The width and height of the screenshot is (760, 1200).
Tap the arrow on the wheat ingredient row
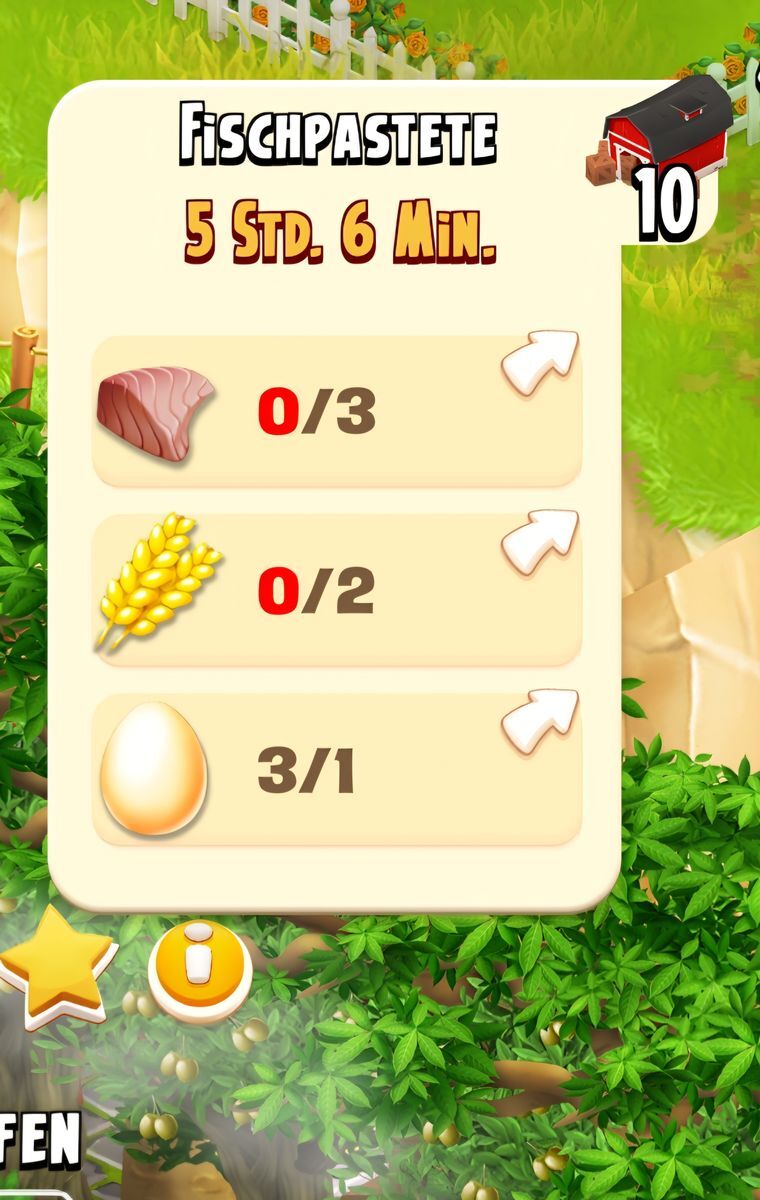540,540
